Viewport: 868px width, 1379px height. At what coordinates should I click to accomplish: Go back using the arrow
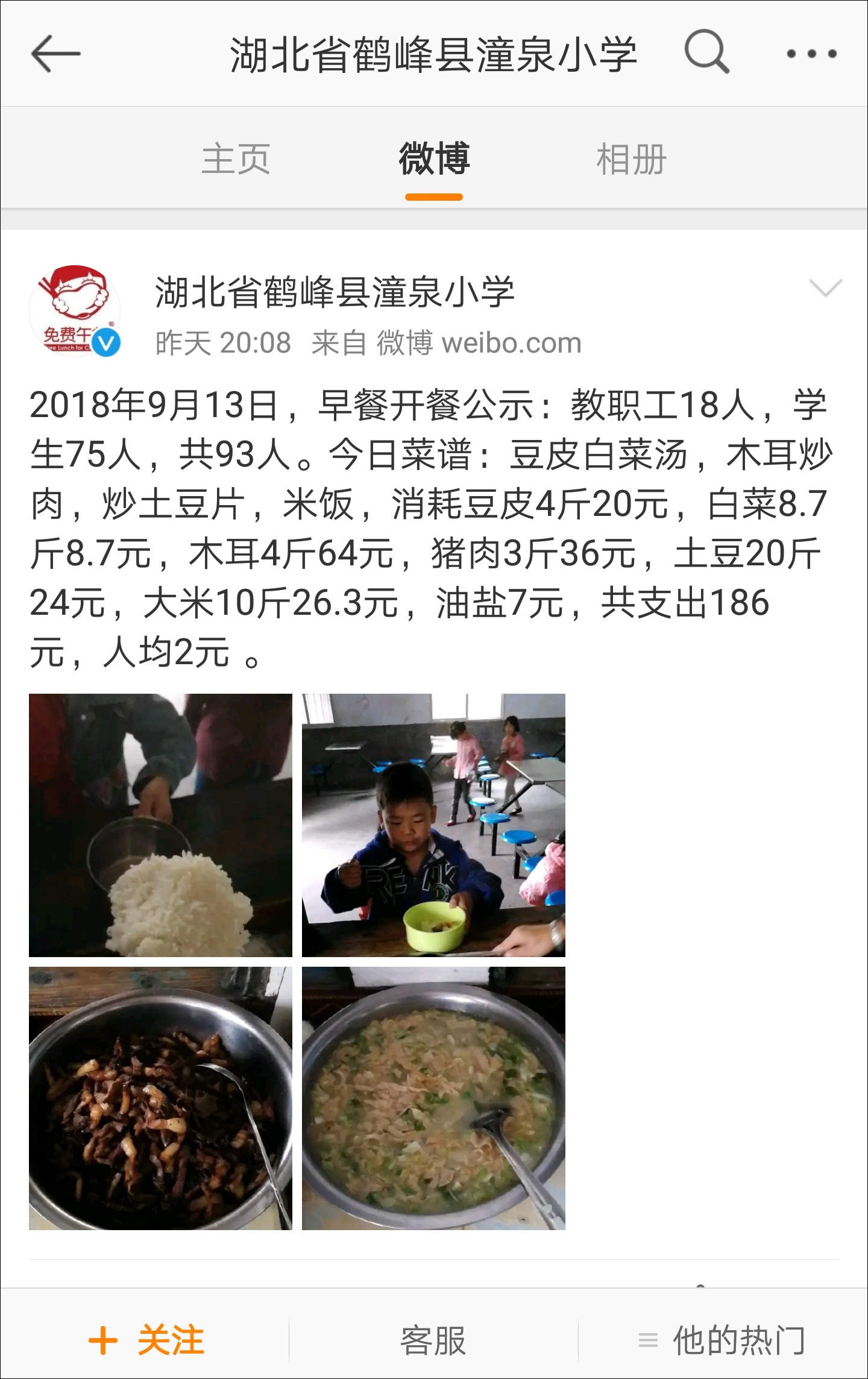(x=55, y=54)
